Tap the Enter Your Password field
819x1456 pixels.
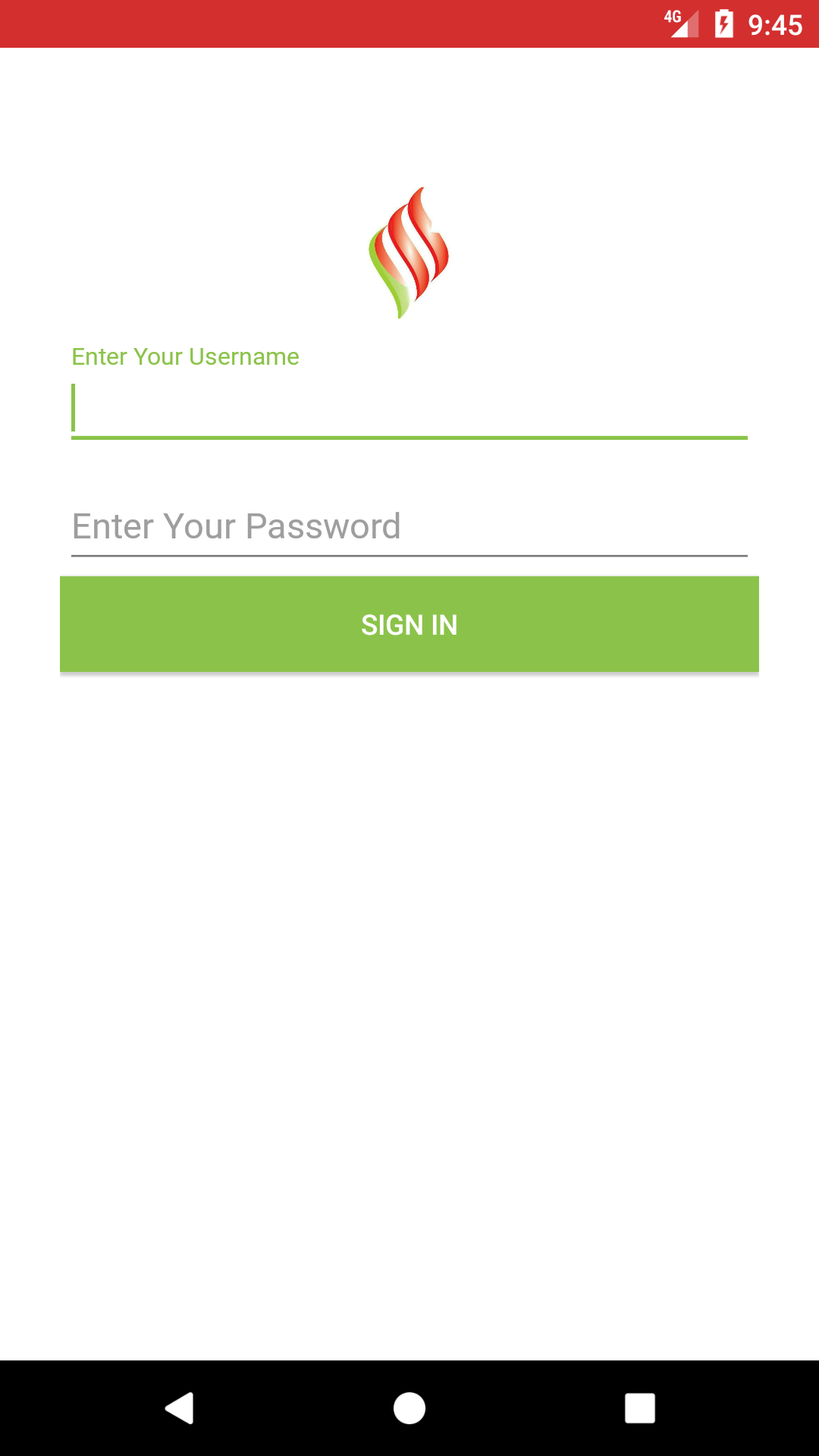[x=409, y=527]
